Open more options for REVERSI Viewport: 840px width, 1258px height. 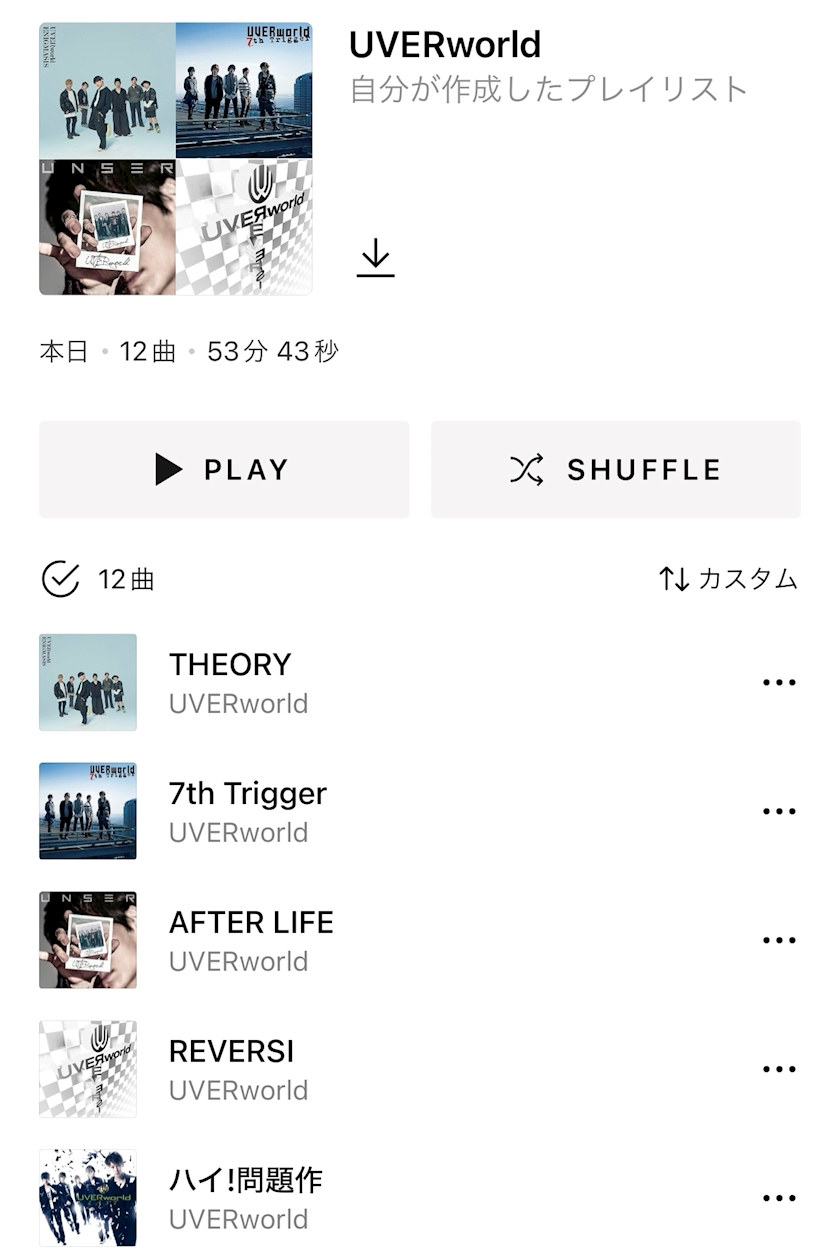click(779, 1070)
